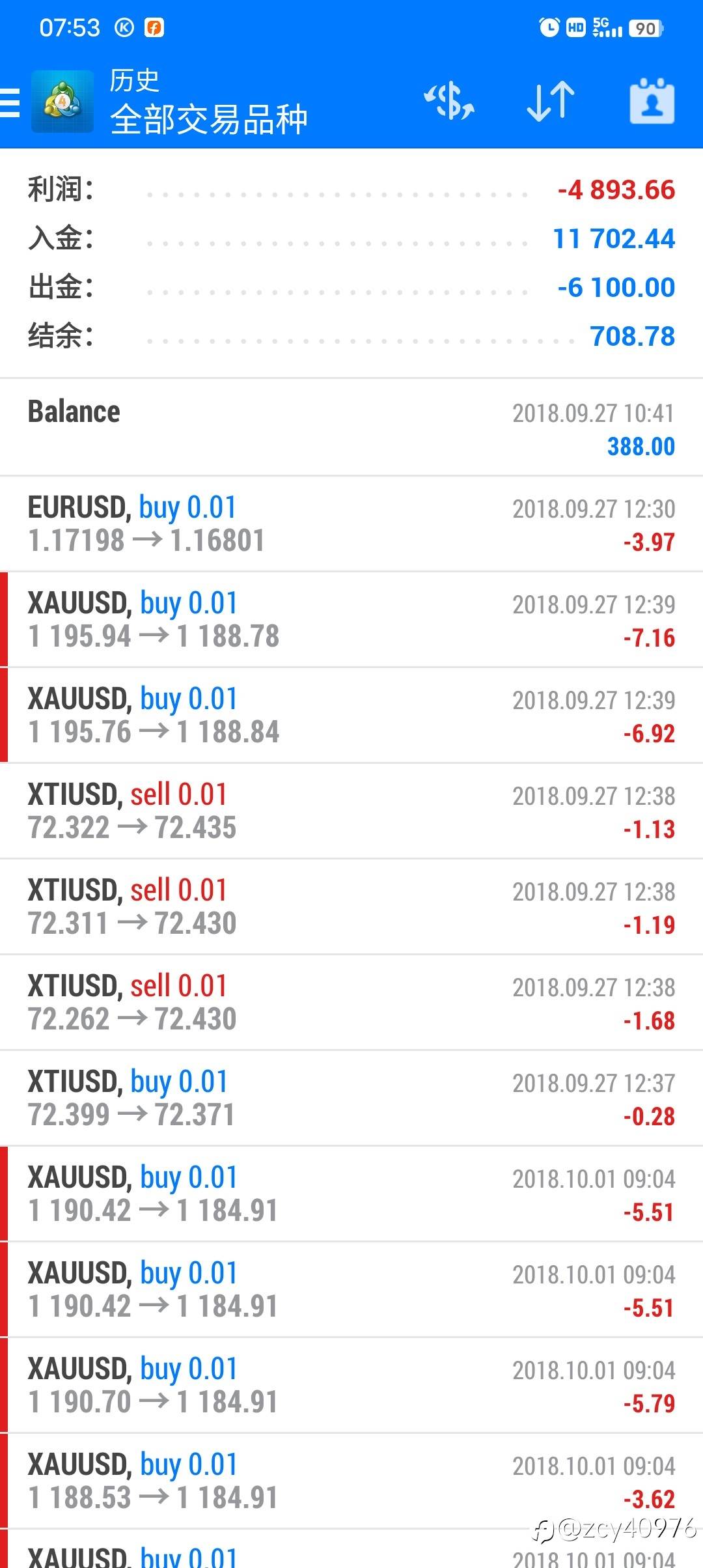Viewport: 703px width, 1568px height.
Task: Select XAUUSD trade with -7.16 loss
Action: point(351,620)
